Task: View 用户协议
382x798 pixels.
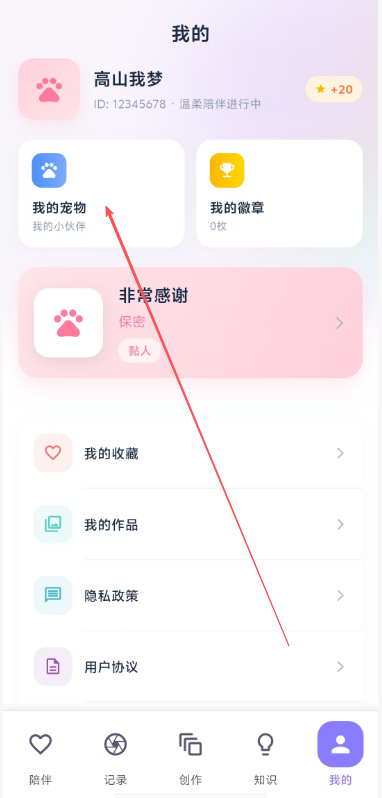Action: pos(191,667)
